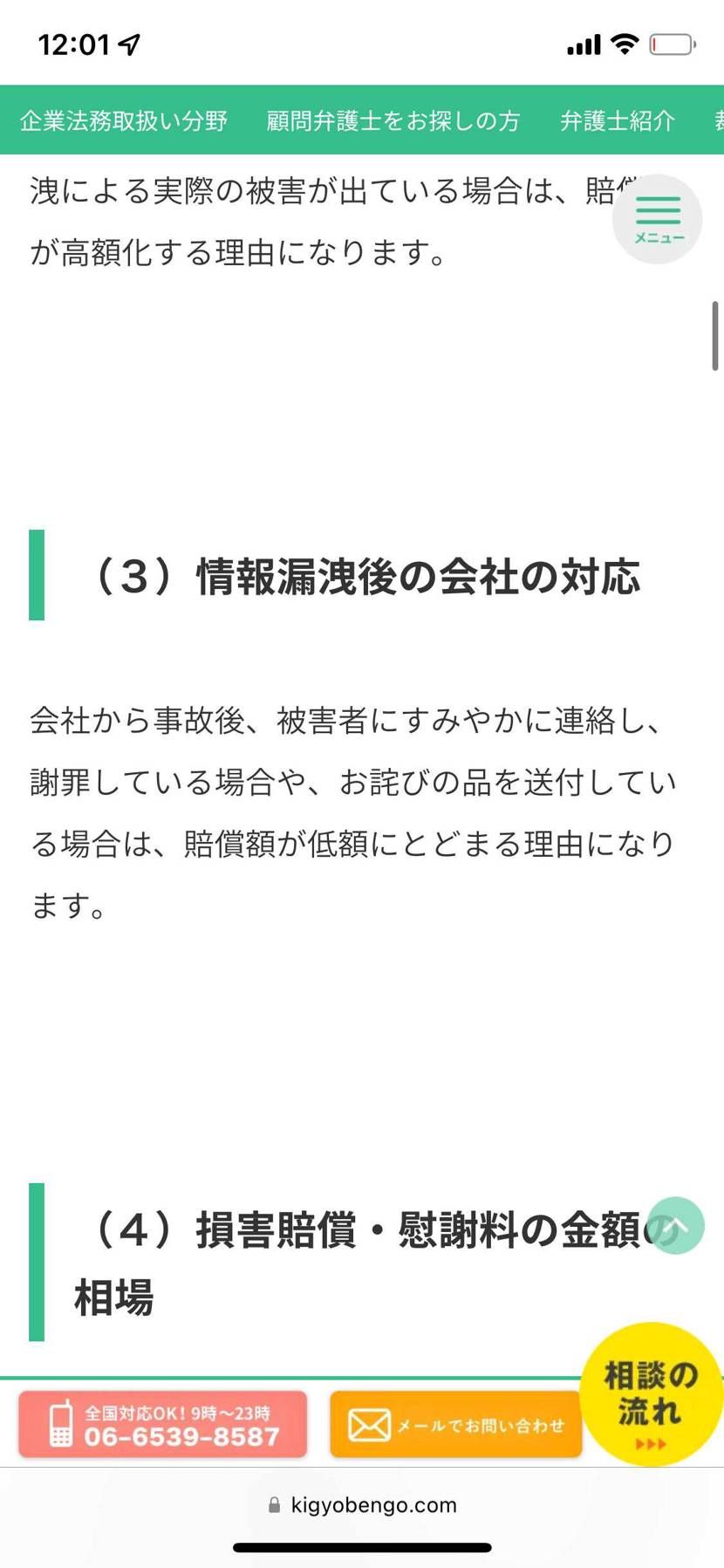Open the 相談の流れ yellow circle button
The image size is (724, 1568).
click(x=651, y=1393)
